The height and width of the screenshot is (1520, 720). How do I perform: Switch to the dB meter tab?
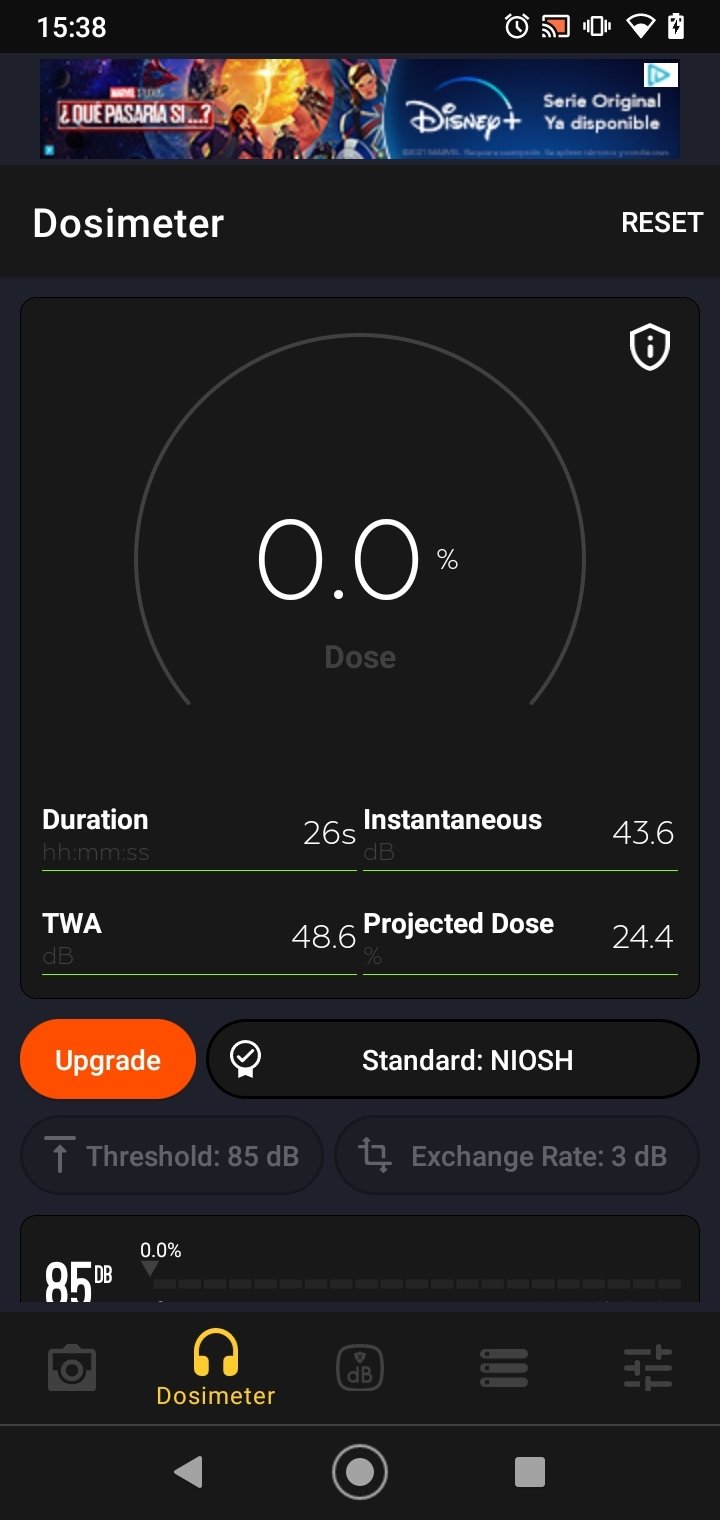tap(360, 1367)
